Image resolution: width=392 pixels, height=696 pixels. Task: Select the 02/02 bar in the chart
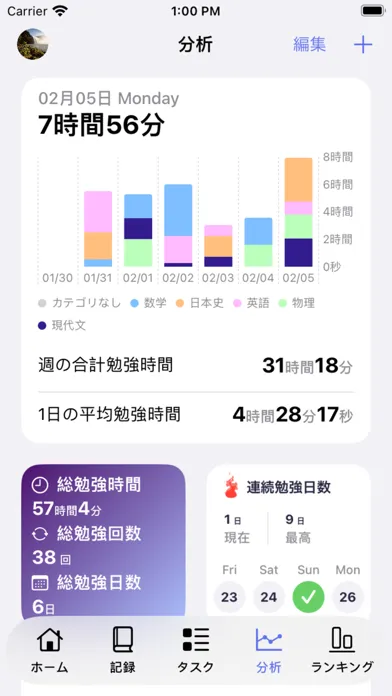[x=178, y=225]
